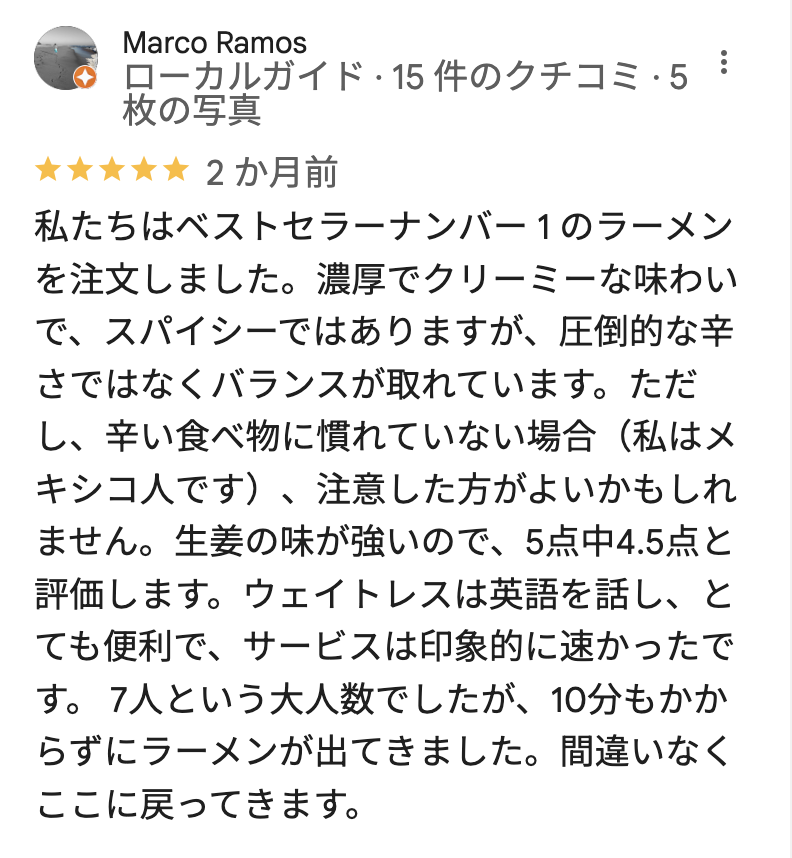Image resolution: width=792 pixels, height=858 pixels.
Task: Open Marco Ramos's profile picture
Action: (x=66, y=59)
